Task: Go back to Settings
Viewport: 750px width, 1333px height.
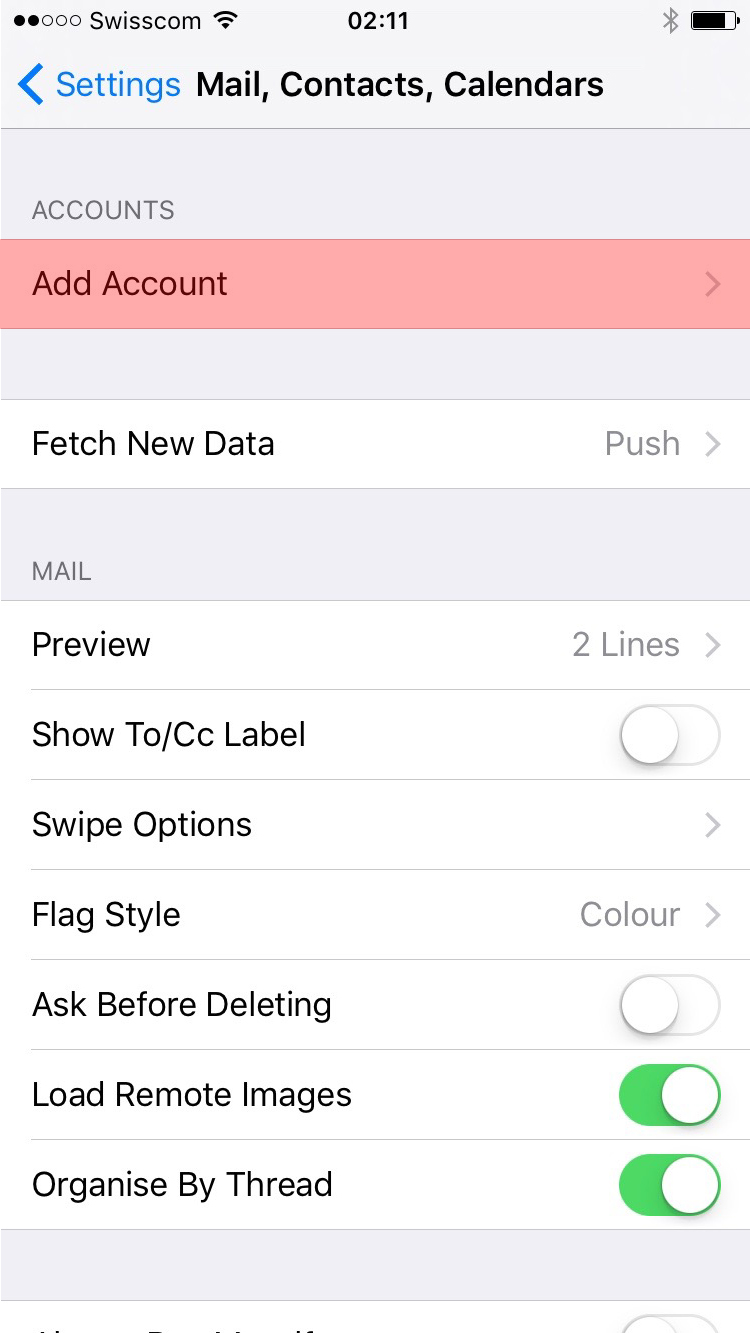Action: pyautogui.click(x=98, y=85)
